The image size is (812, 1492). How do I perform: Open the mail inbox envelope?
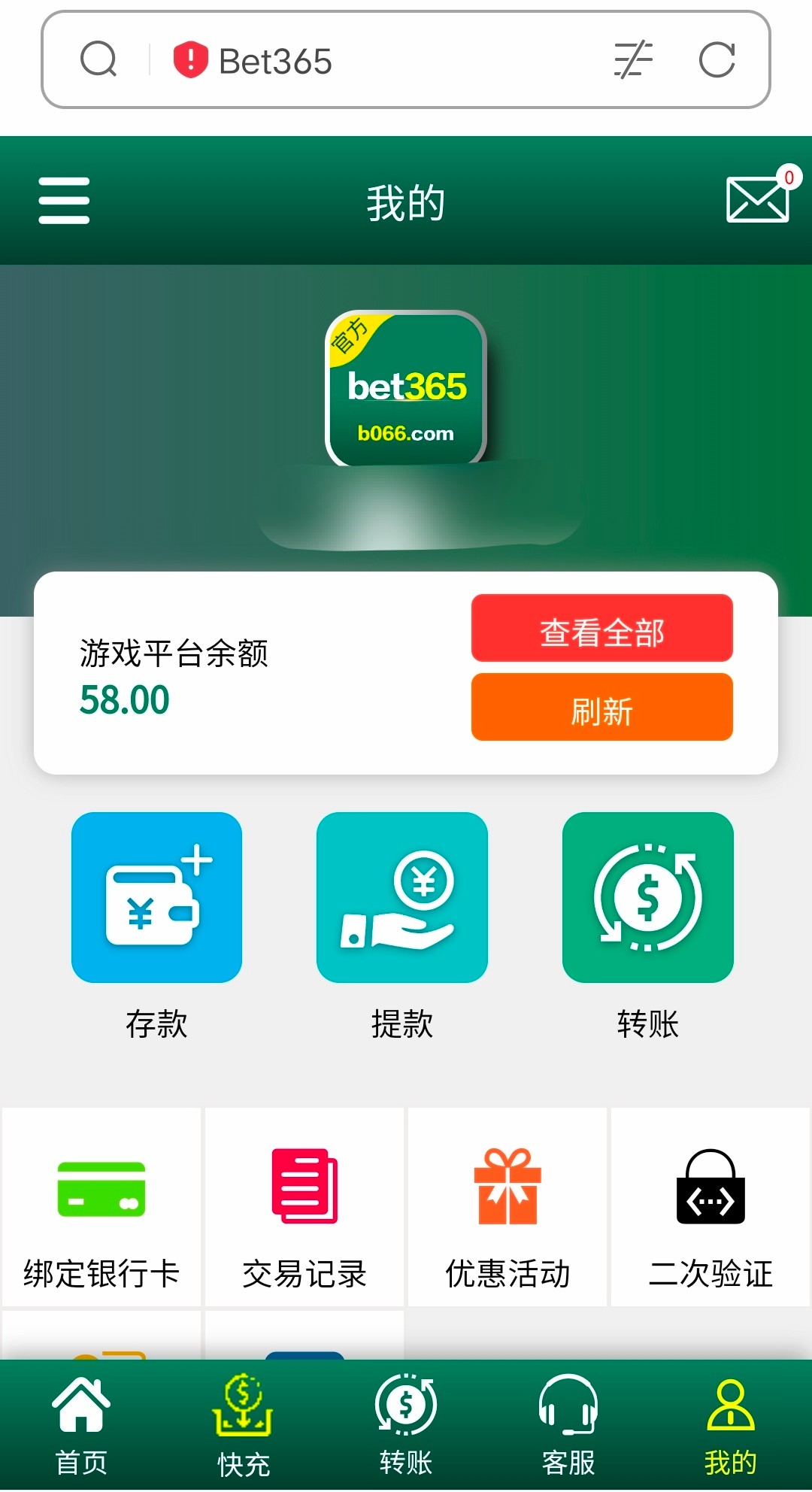tap(757, 199)
